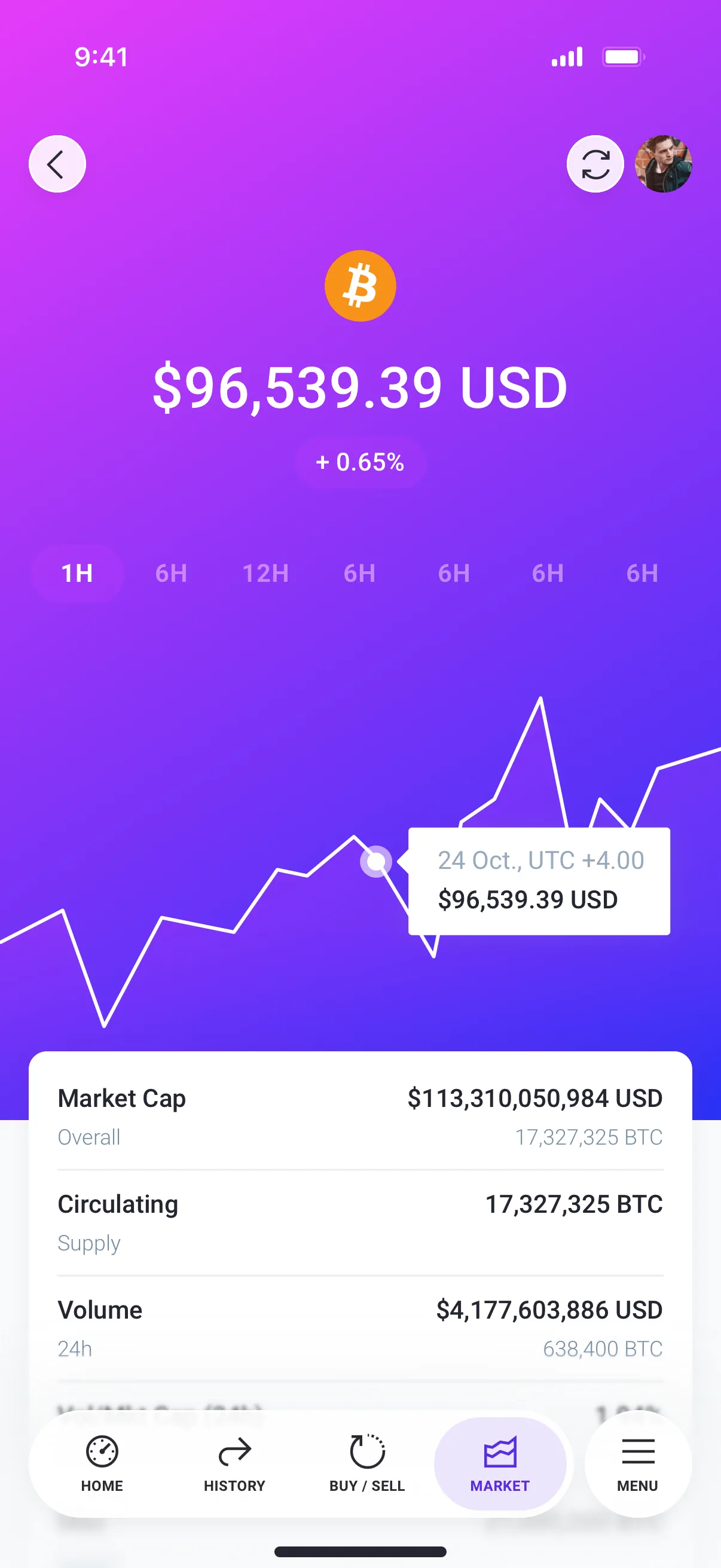Switch chart range to 12H
This screenshot has height=1568, width=721.
click(266, 573)
